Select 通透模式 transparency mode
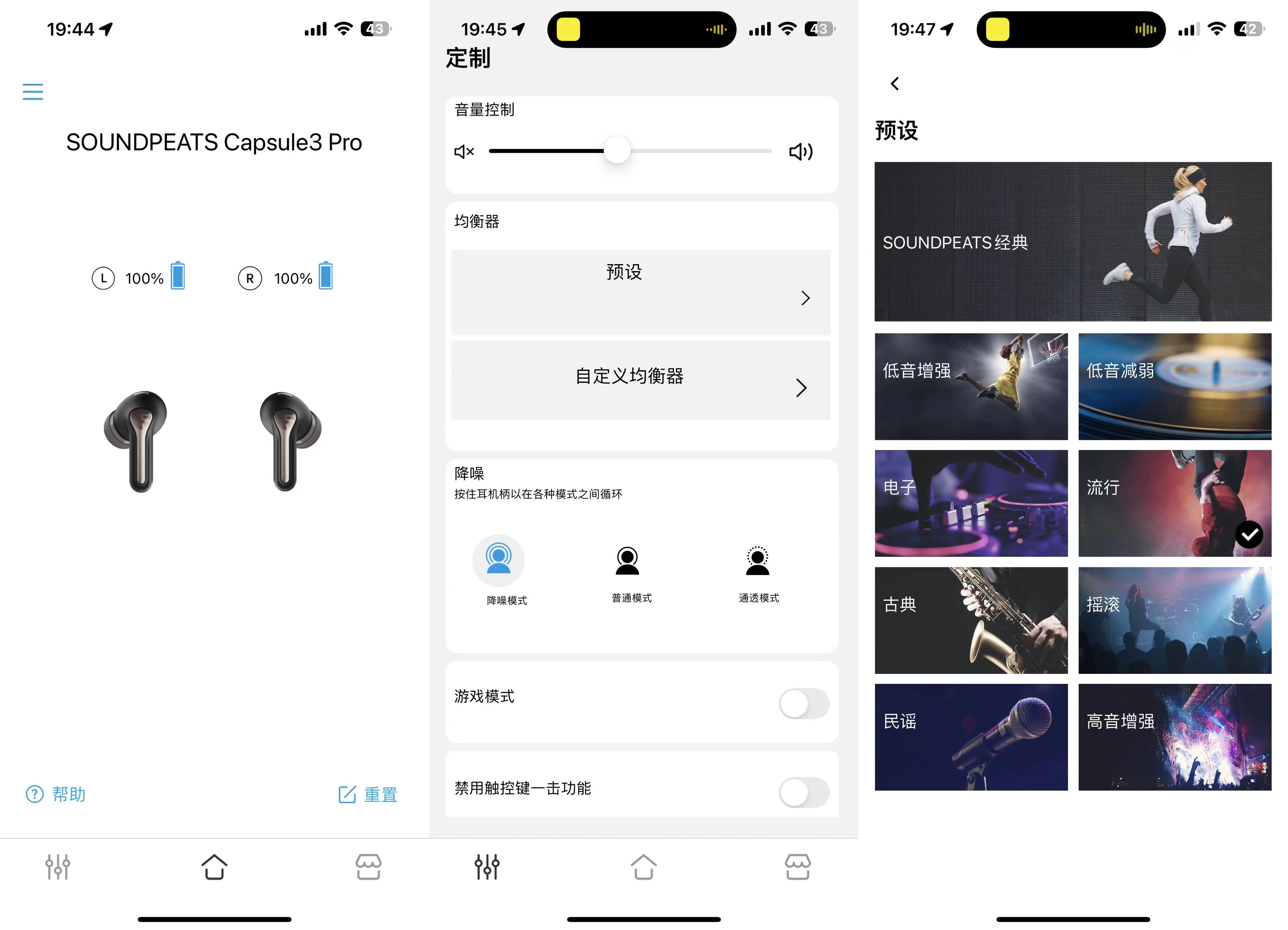 coord(757,561)
